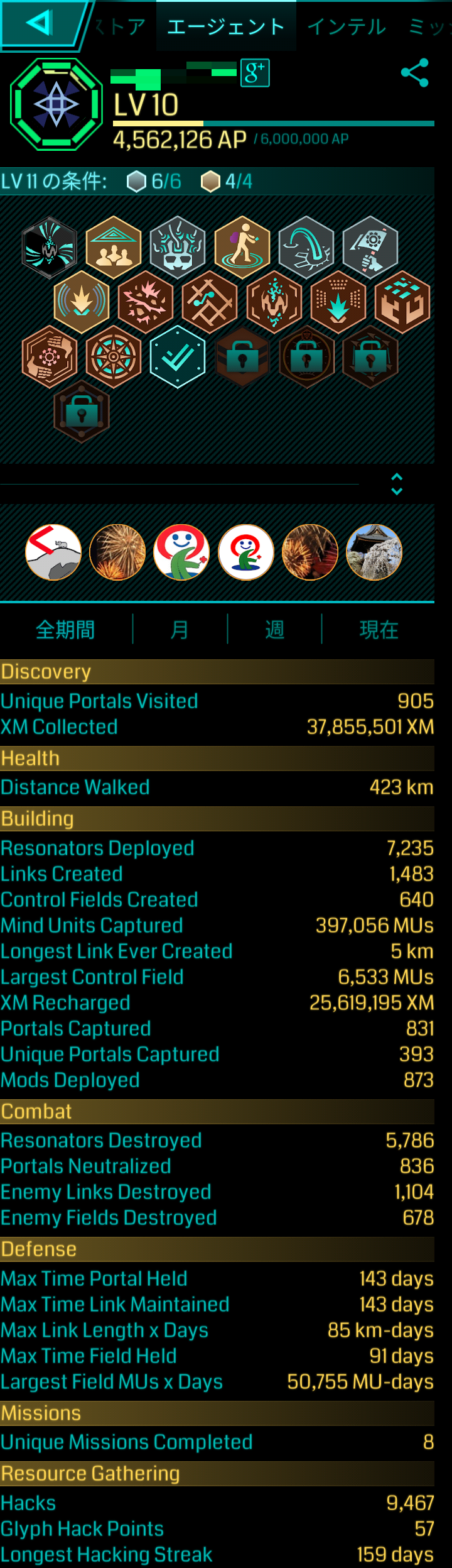Show 全期間 all-time stats
Screen dimensions: 452x1568
coord(65,629)
